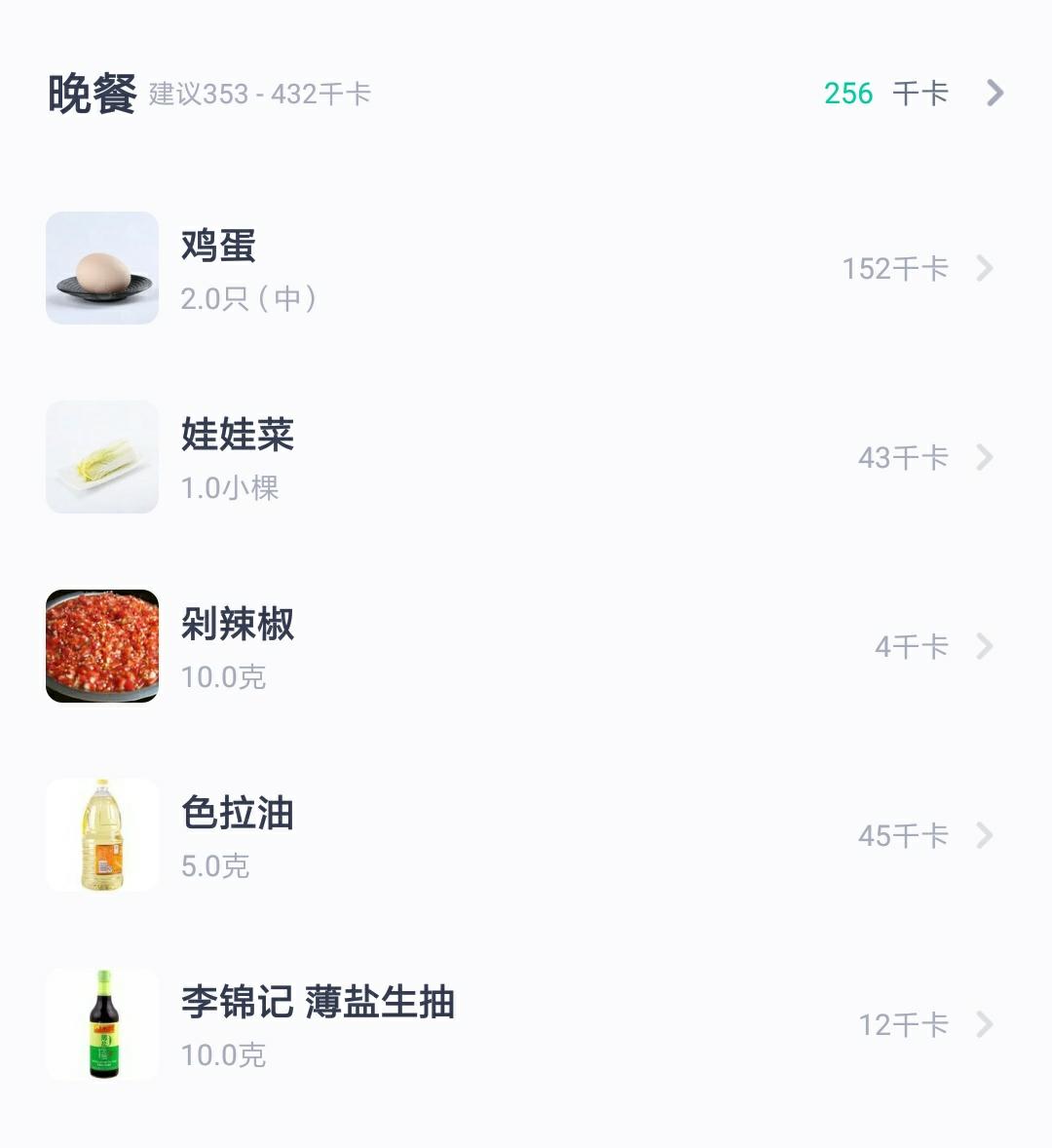The height and width of the screenshot is (1148, 1052).
Task: View the 剁辣椒 food entry
Action: click(x=237, y=625)
